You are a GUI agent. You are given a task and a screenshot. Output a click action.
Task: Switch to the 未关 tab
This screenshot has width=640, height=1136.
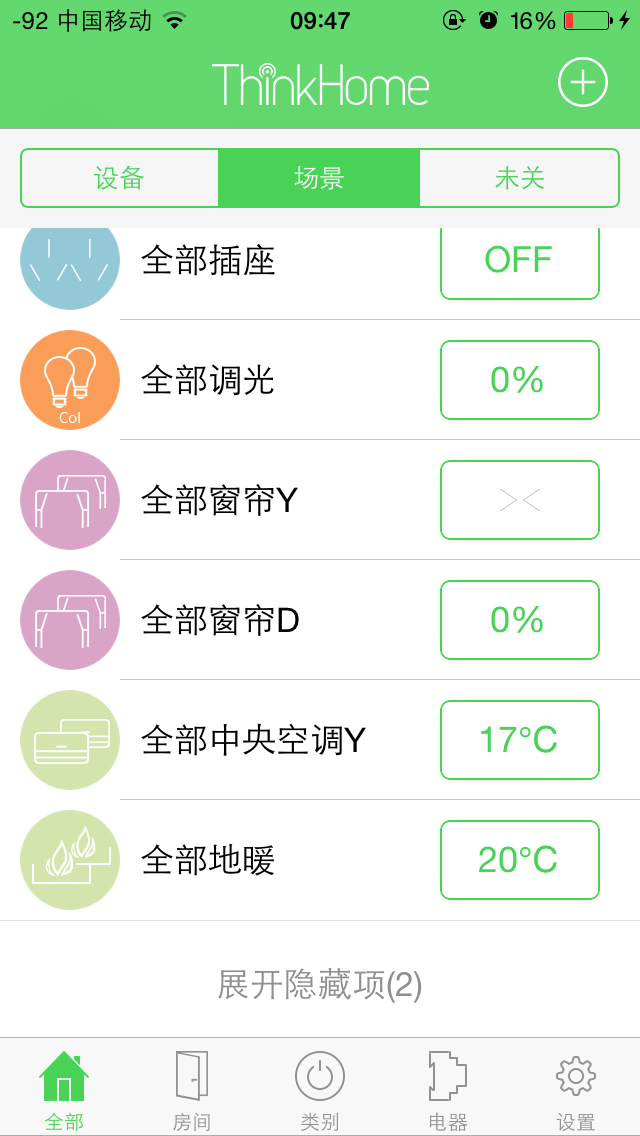coord(519,178)
